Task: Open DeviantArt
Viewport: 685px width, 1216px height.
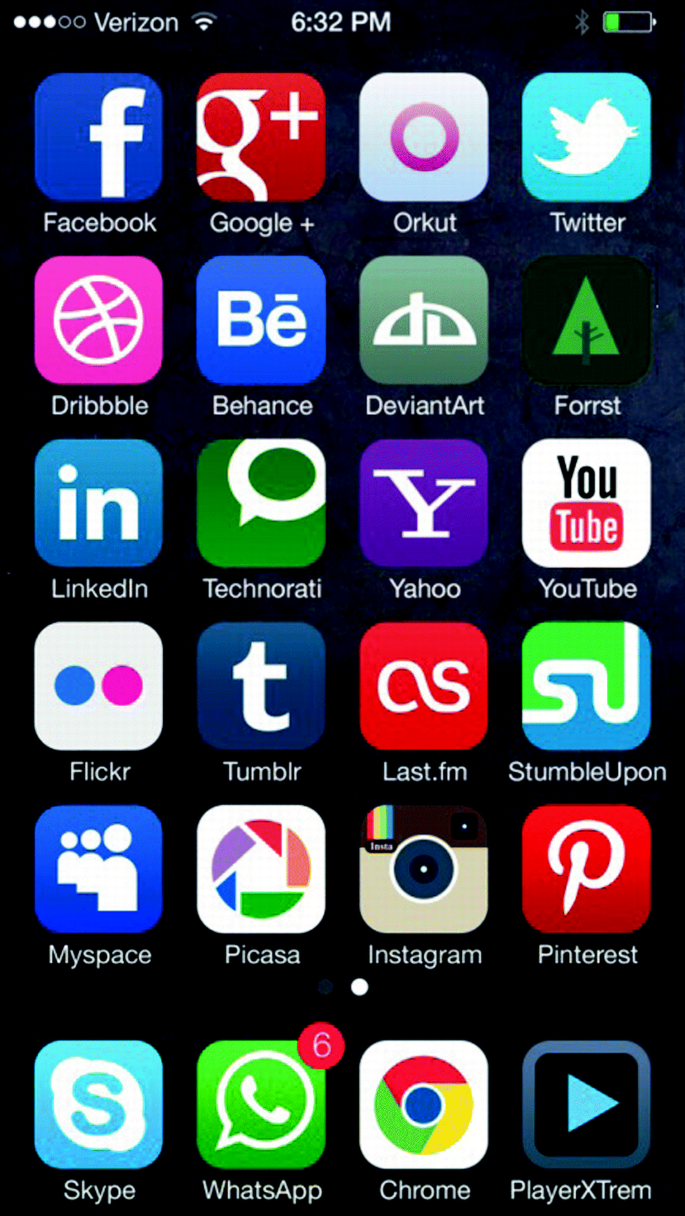Action: pyautogui.click(x=424, y=320)
